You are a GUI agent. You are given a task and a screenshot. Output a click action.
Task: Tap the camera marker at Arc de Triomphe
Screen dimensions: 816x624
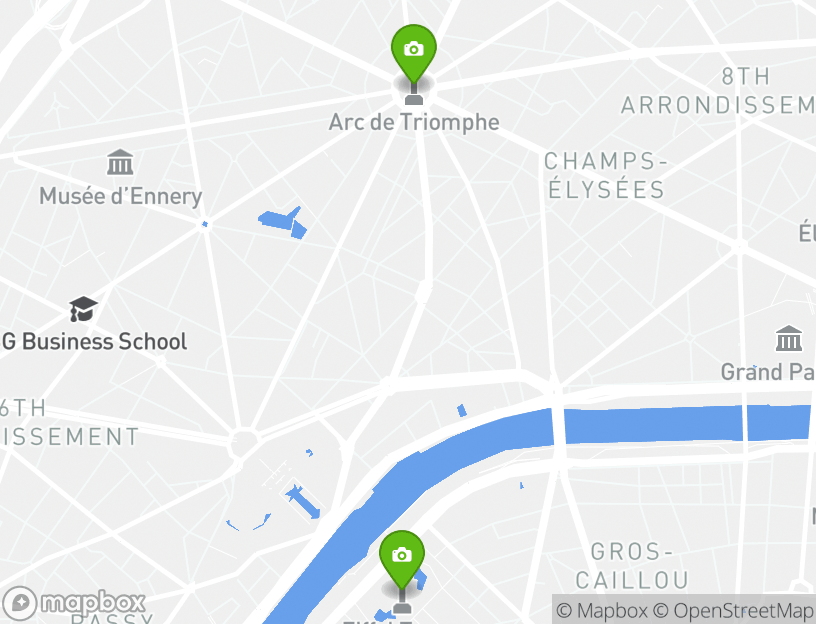point(414,51)
